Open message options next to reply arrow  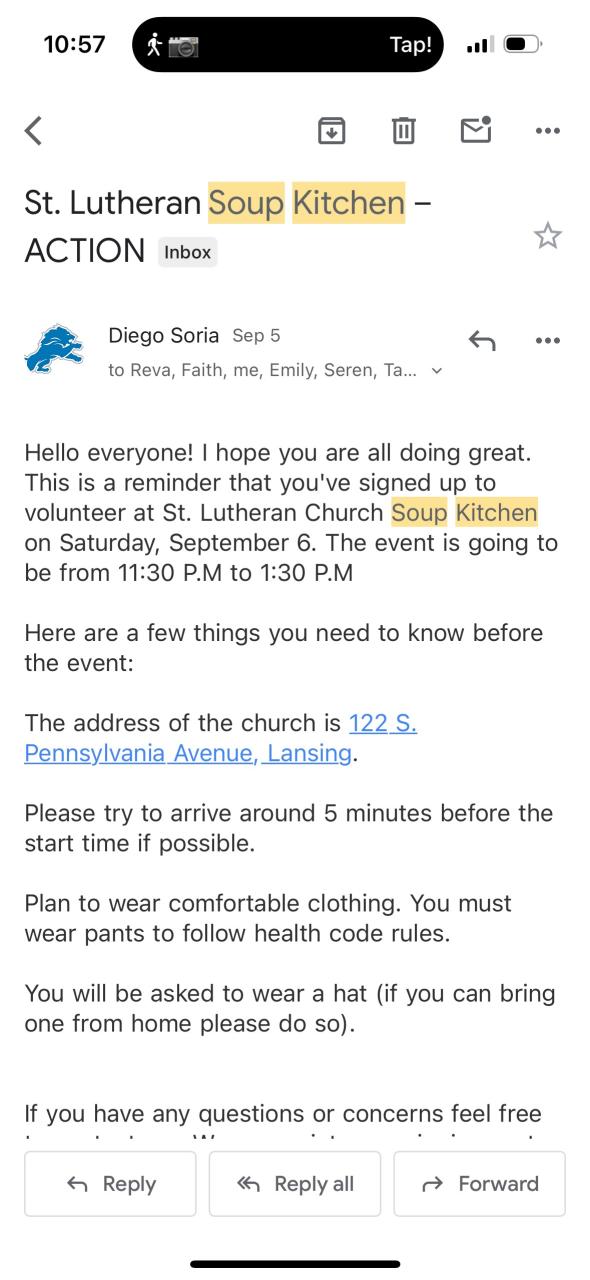pyautogui.click(x=548, y=341)
